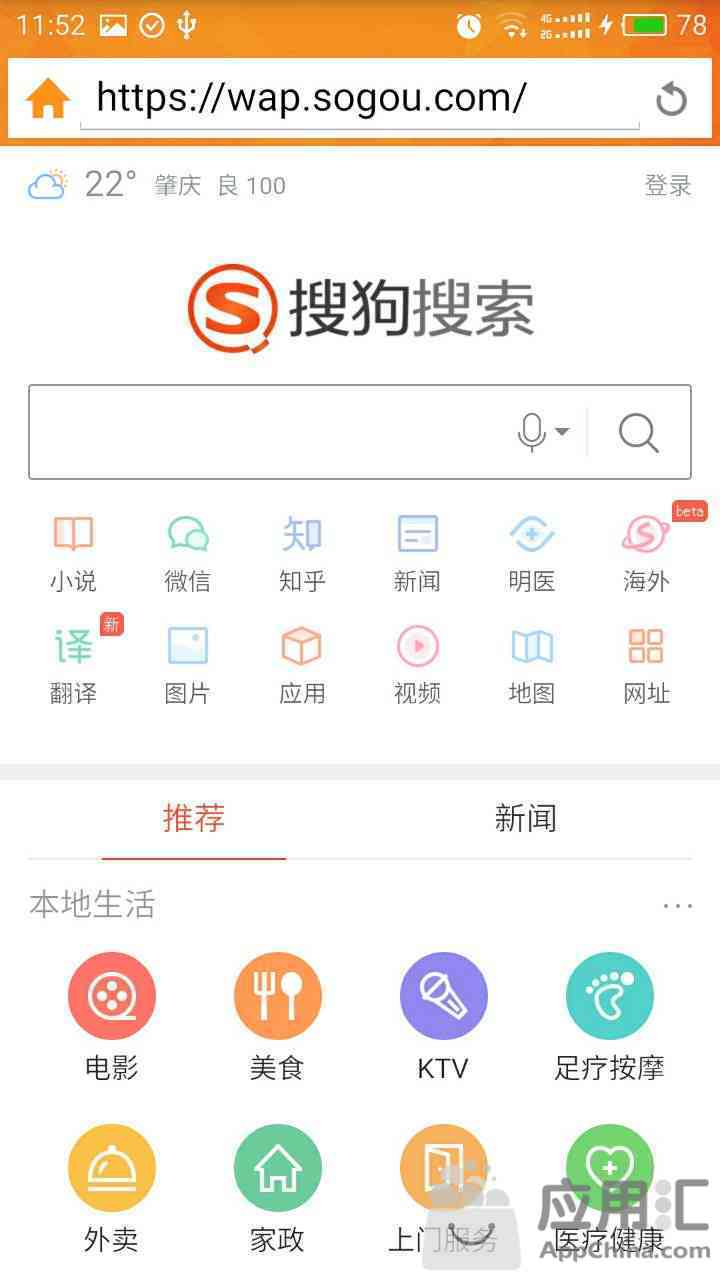
Task: Reload the page with refresh icon
Action: point(671,99)
